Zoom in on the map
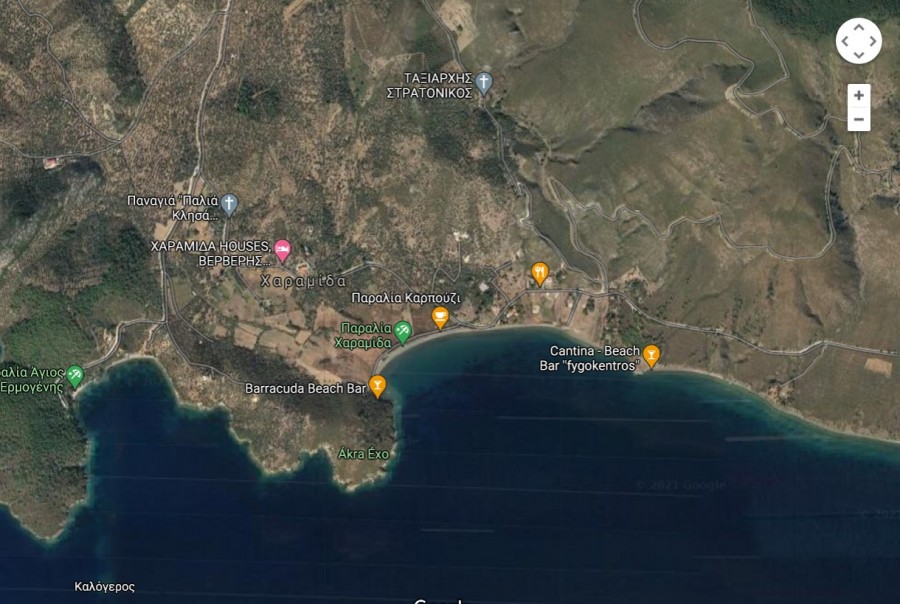The width and height of the screenshot is (900, 604). [858, 96]
